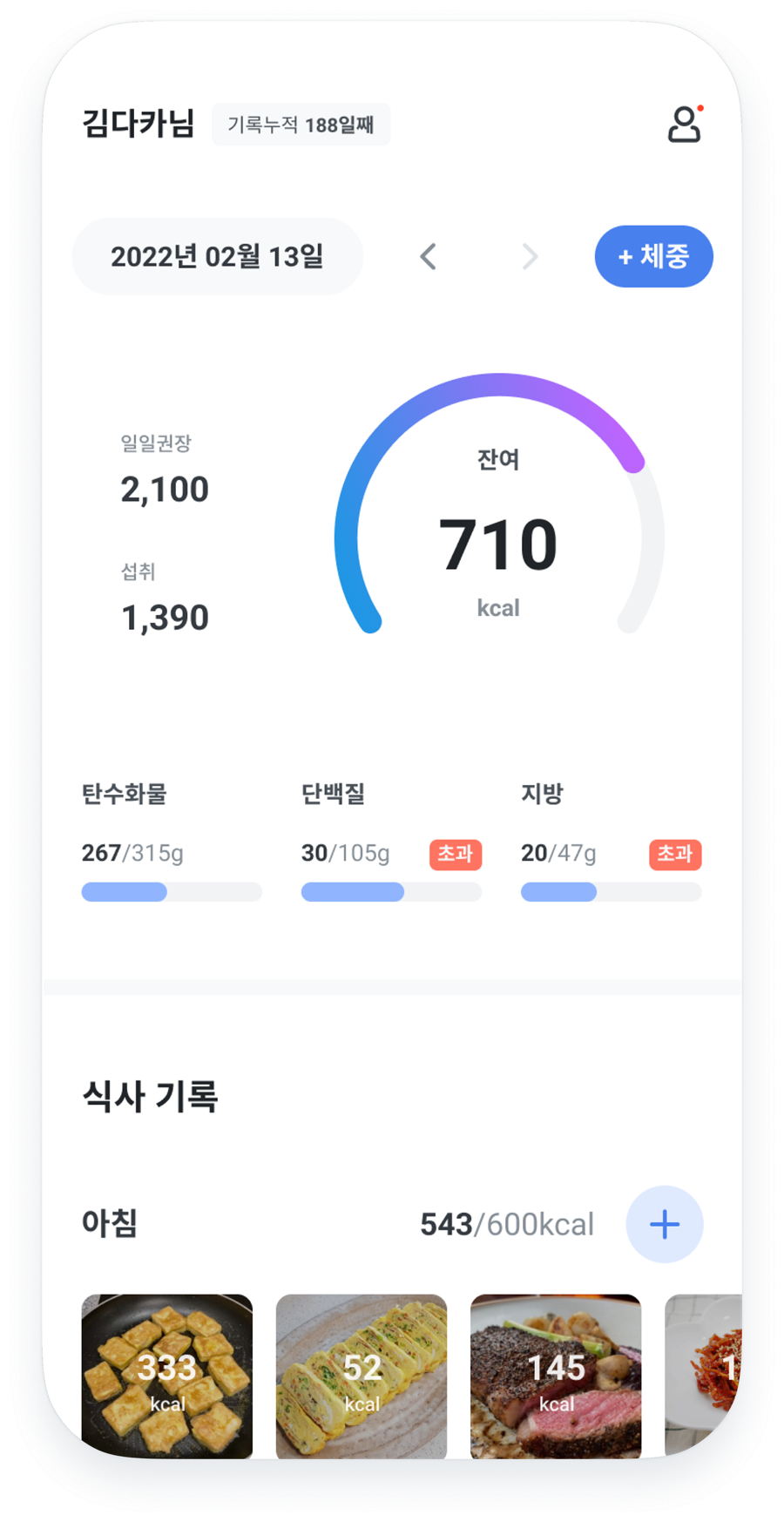
Task: Open the date selector showing 2022년 02월 13일
Action: click(x=217, y=256)
